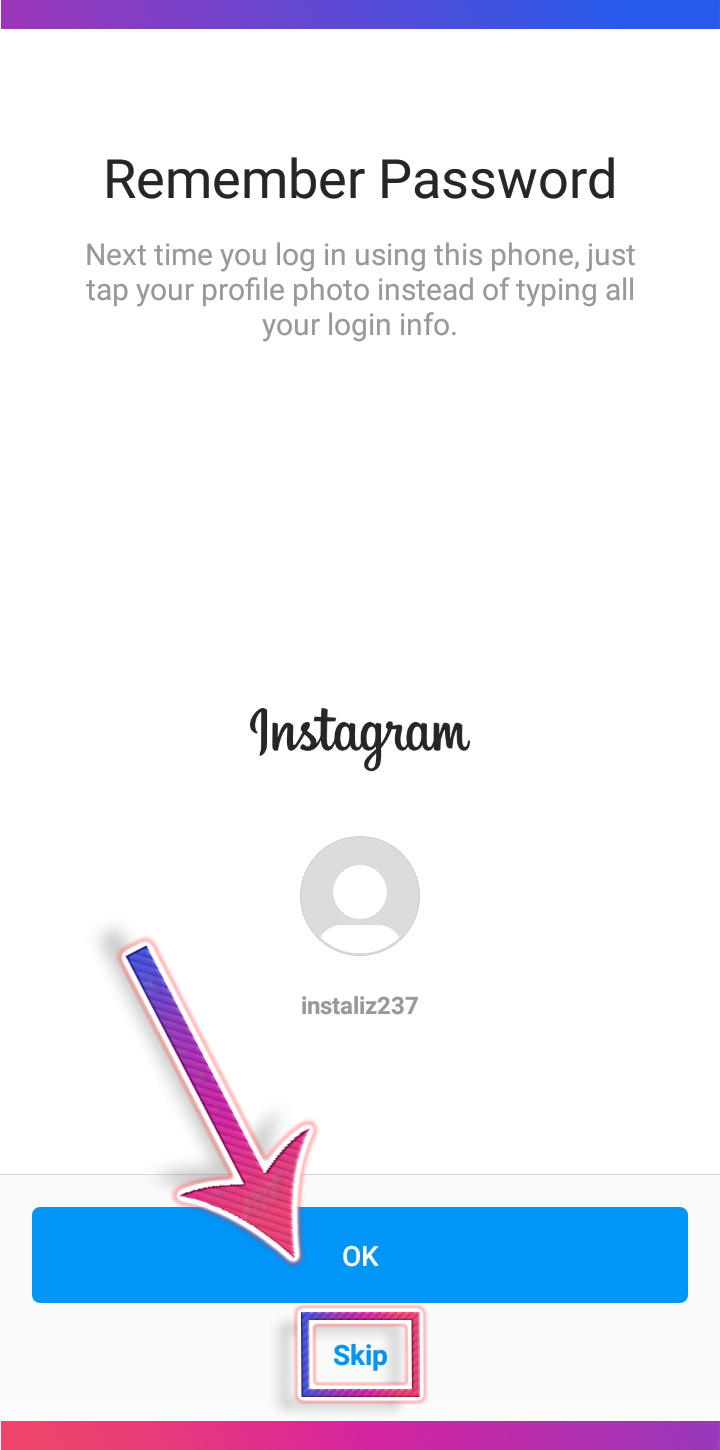The width and height of the screenshot is (720, 1450).
Task: Skip saving login info
Action: 360,1356
